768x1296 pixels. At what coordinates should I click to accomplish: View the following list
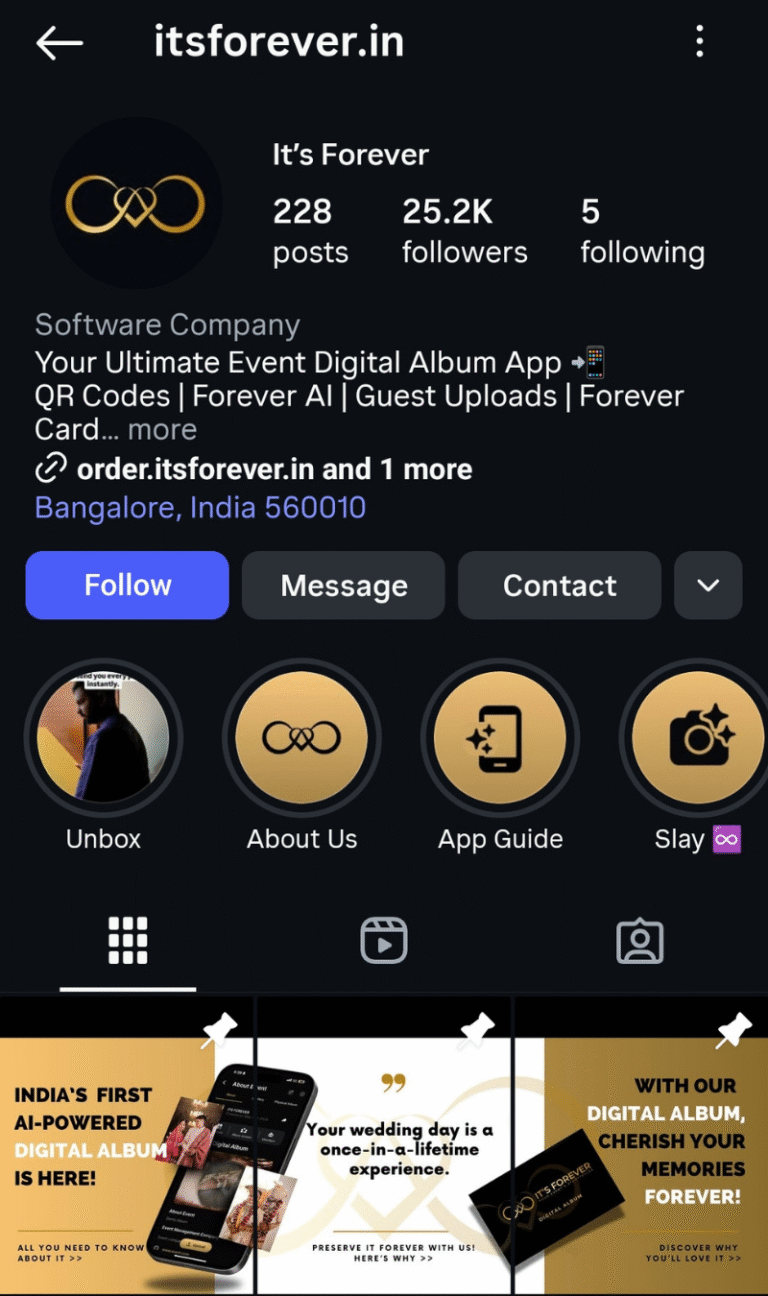[642, 231]
